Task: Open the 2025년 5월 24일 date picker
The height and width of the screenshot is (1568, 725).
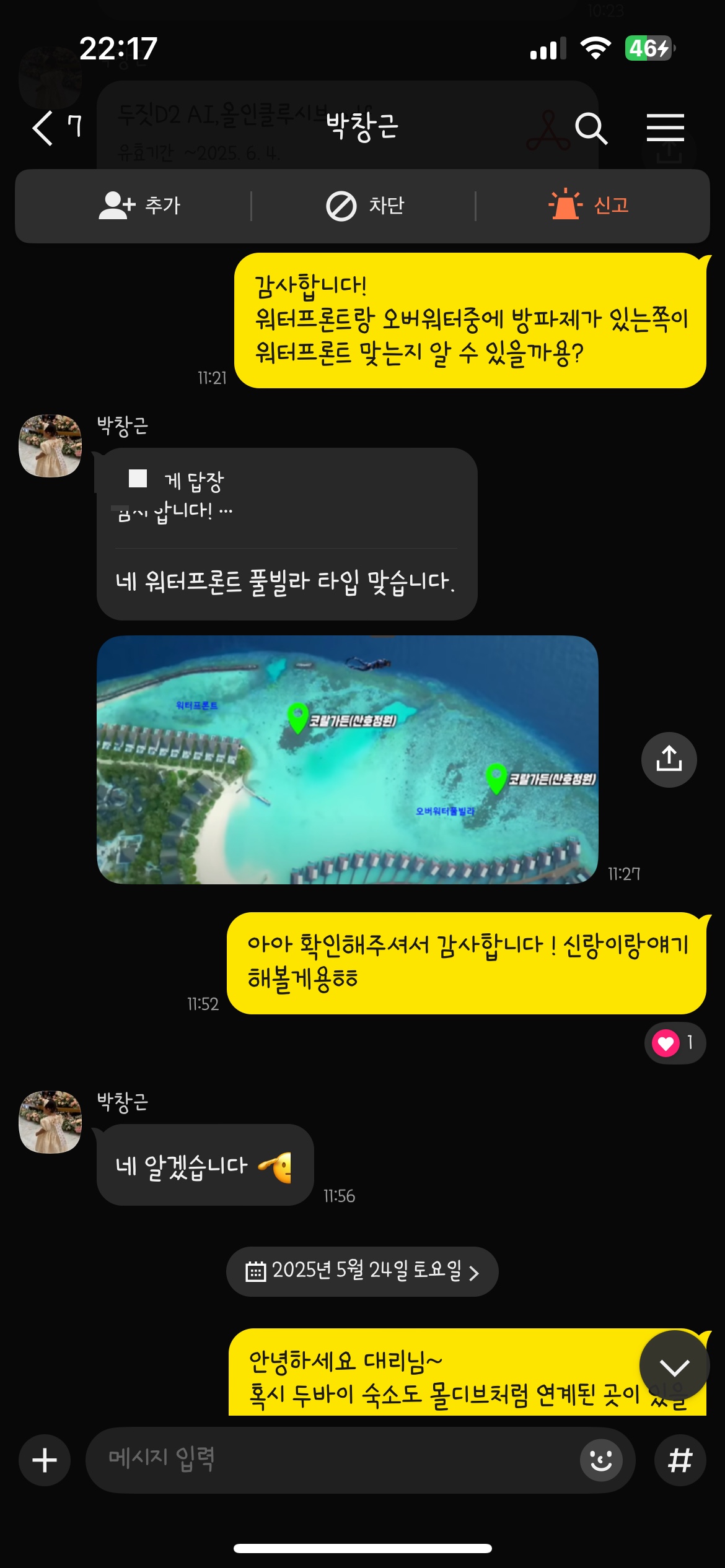Action: (x=362, y=1271)
